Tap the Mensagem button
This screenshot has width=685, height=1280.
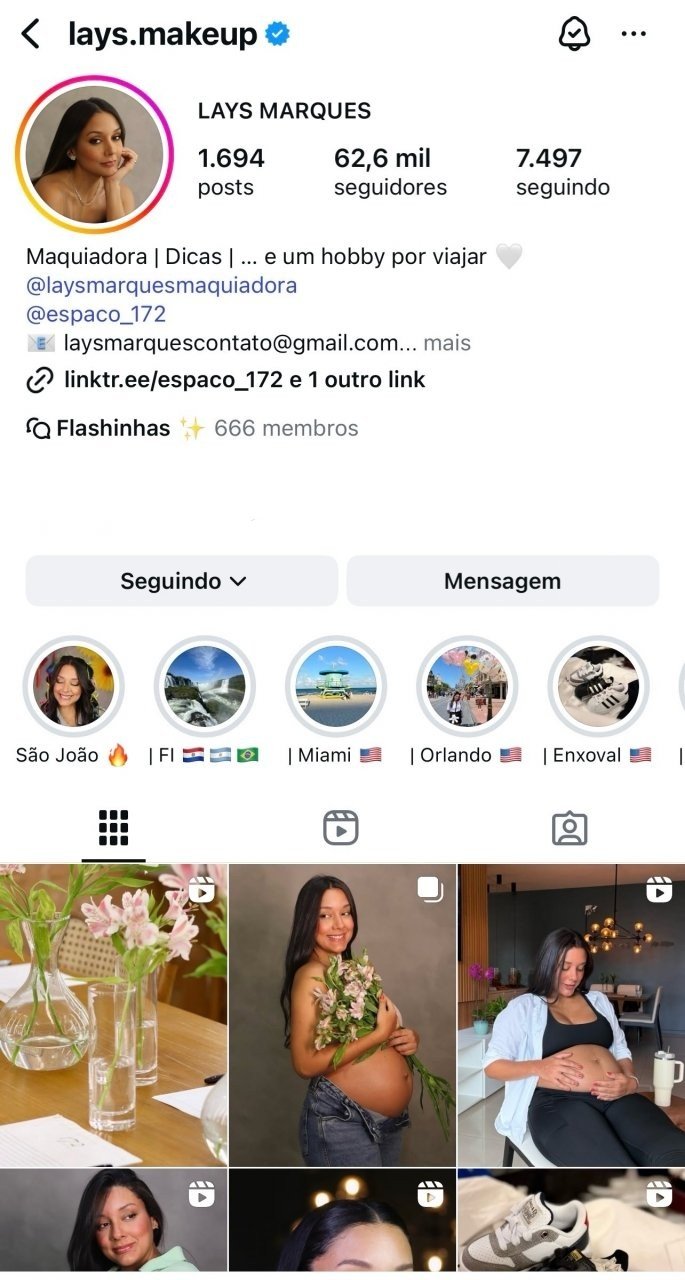(502, 581)
